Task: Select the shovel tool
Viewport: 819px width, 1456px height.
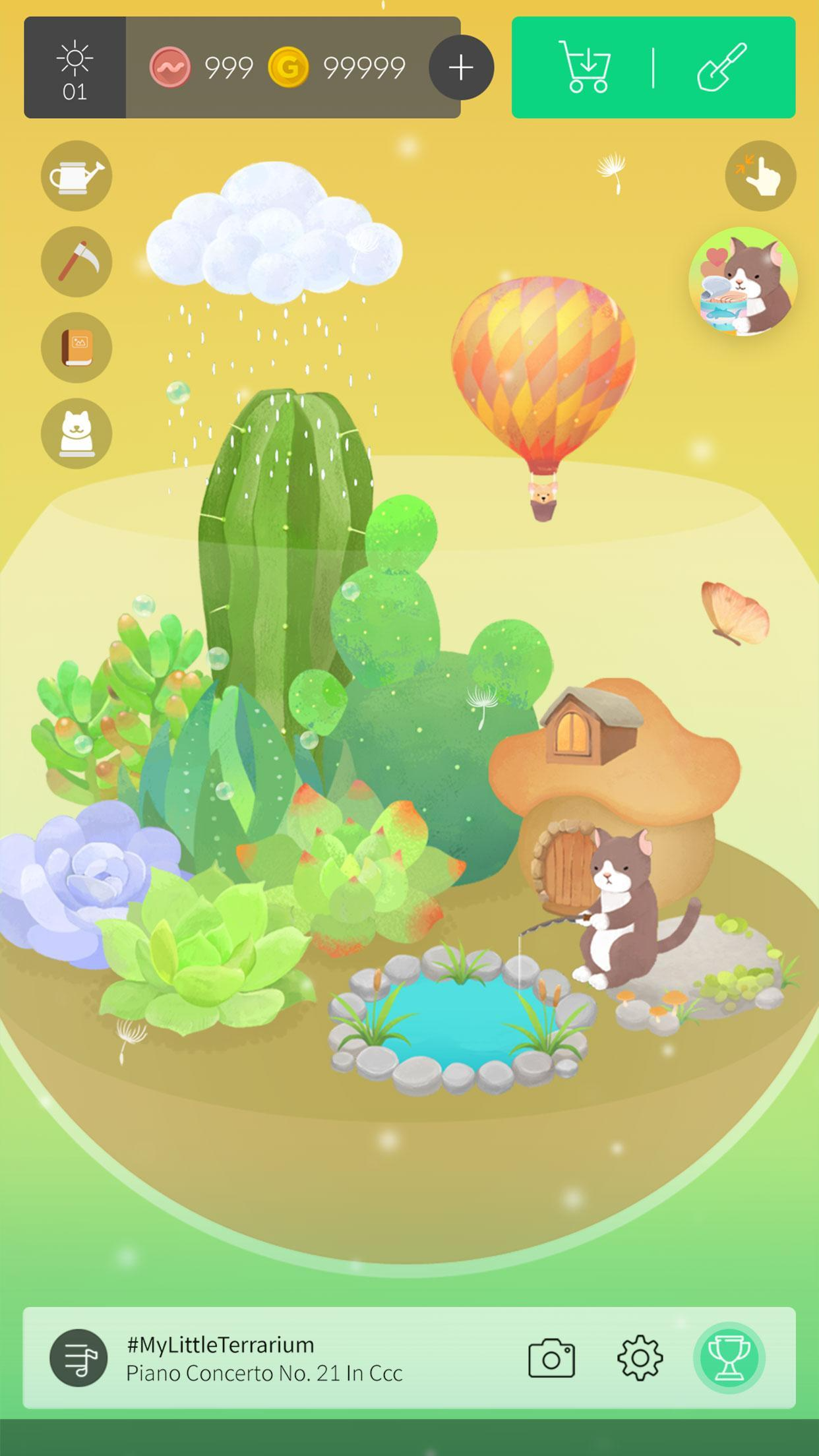Action: coord(721,67)
